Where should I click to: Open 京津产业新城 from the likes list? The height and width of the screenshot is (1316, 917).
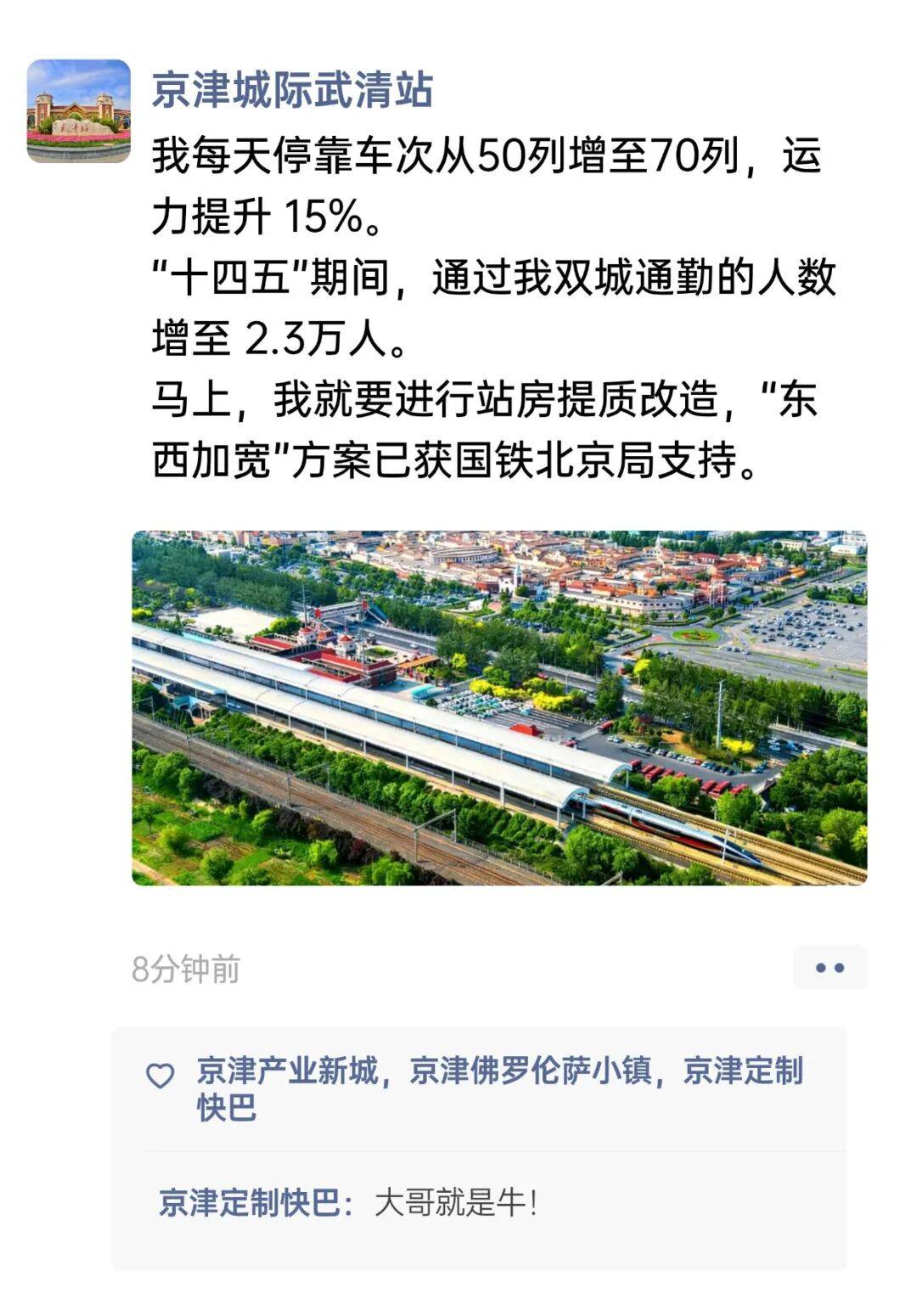coord(288,1071)
